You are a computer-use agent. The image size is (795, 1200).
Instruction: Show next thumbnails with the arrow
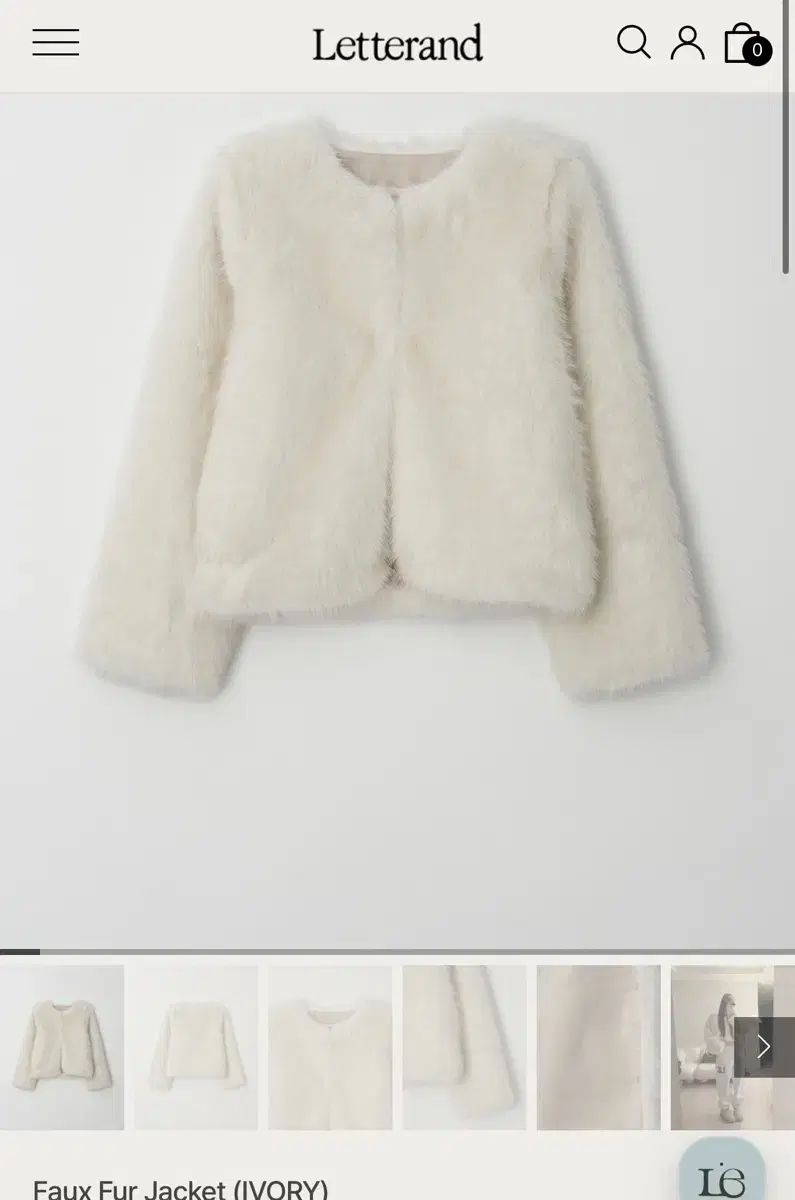(764, 1047)
